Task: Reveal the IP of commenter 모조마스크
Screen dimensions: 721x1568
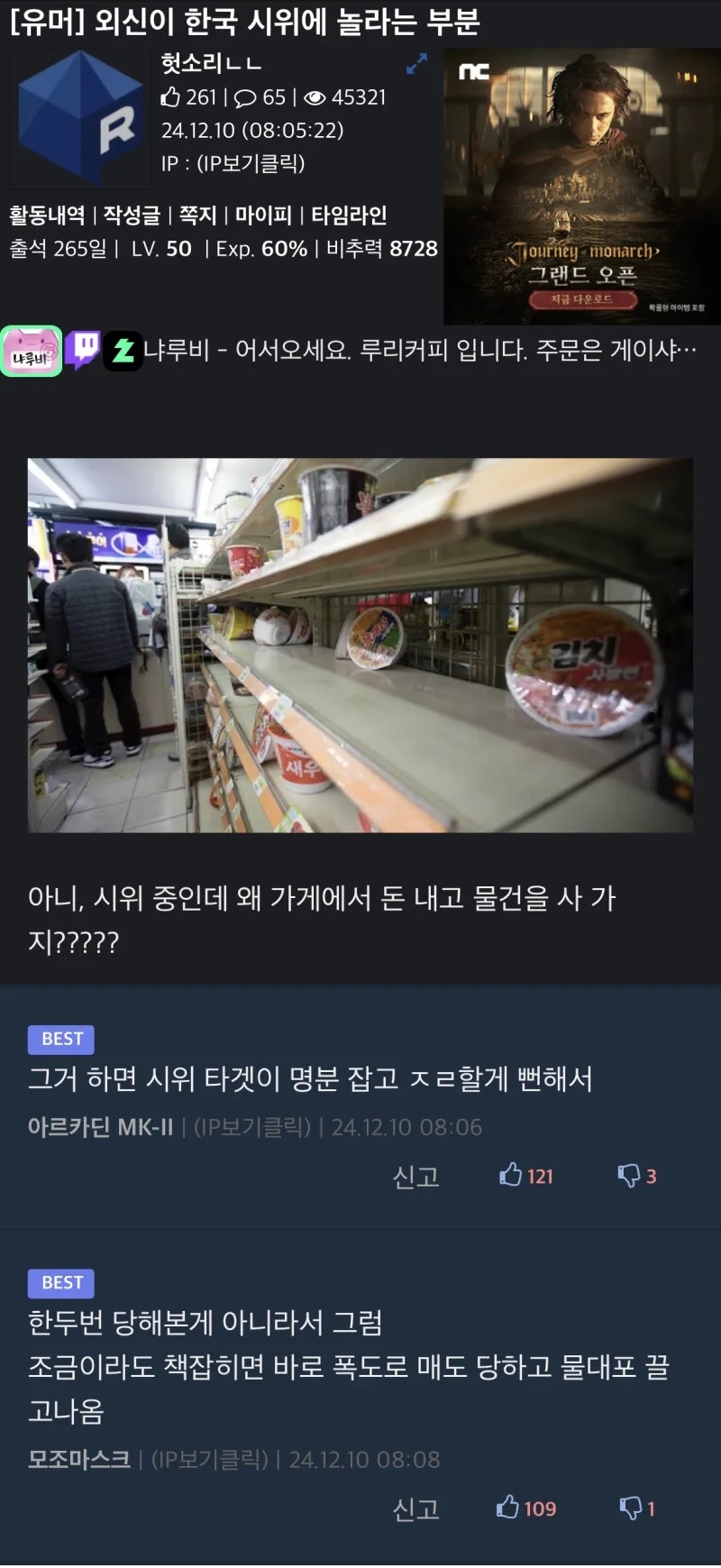Action: coord(209,1460)
